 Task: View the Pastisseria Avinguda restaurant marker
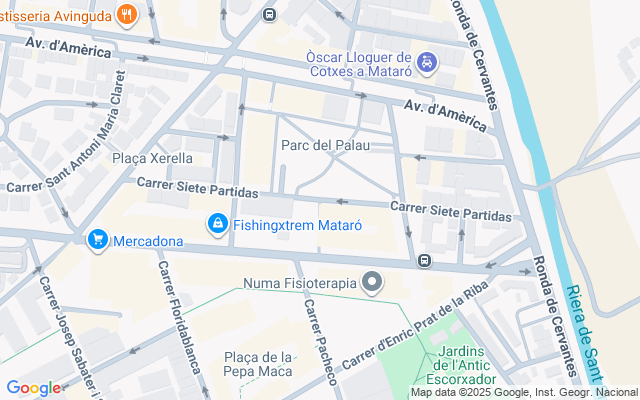(126, 14)
